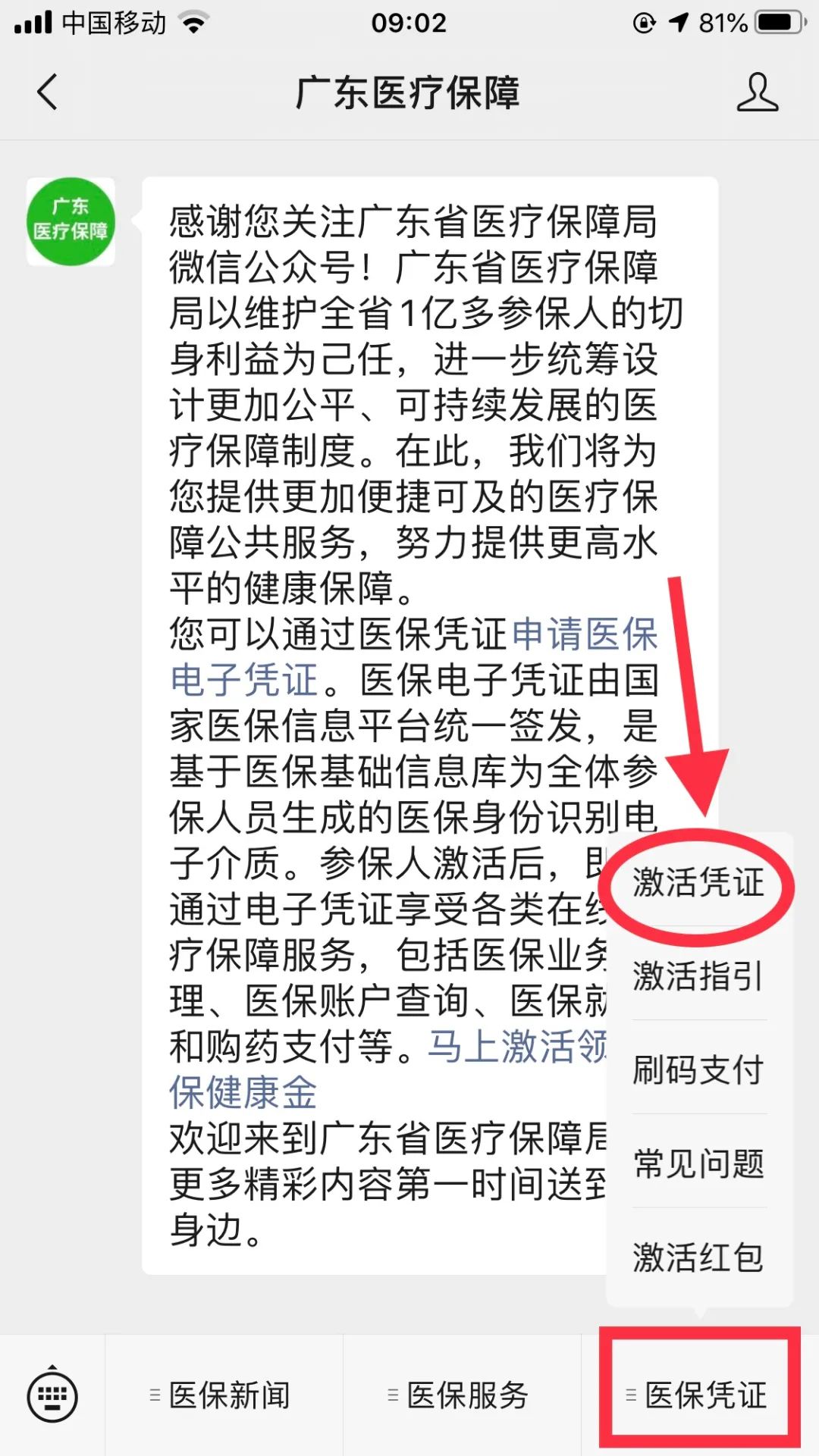The image size is (819, 1456).
Task: Tap the 广东医疗保障 avatar
Action: (71, 221)
